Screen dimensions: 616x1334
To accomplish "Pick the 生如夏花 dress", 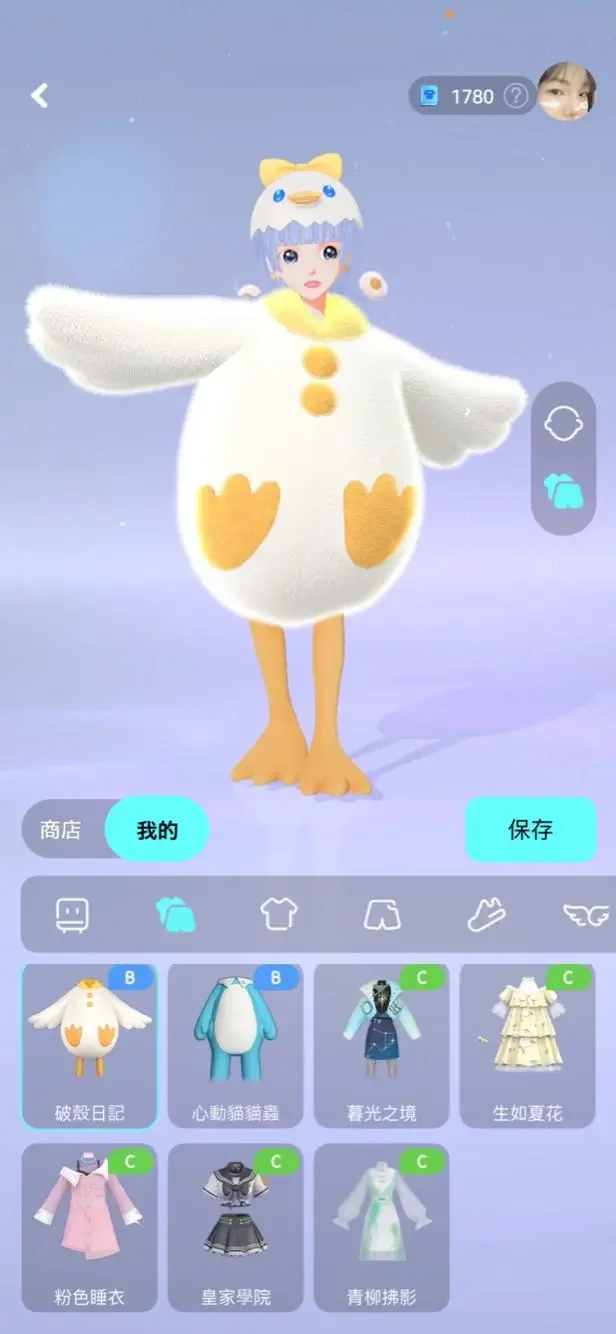I will (527, 1045).
